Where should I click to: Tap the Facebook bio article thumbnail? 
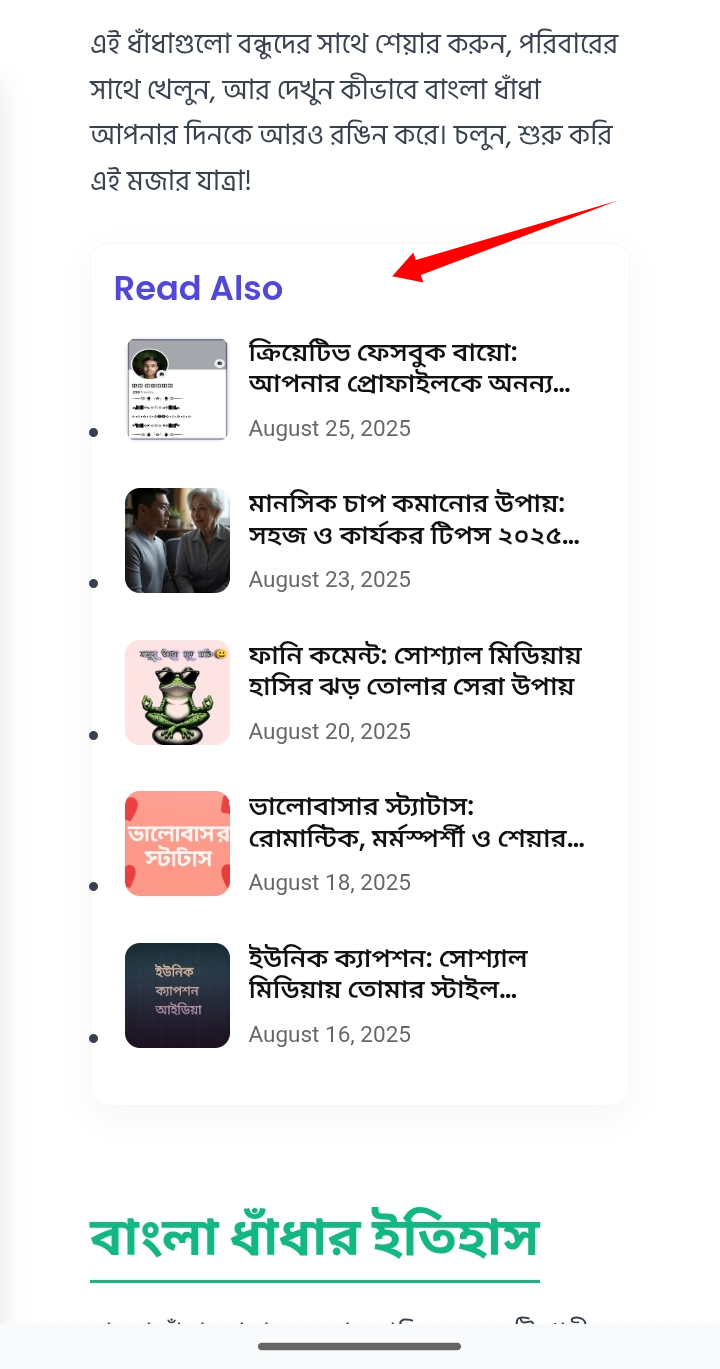pos(177,389)
